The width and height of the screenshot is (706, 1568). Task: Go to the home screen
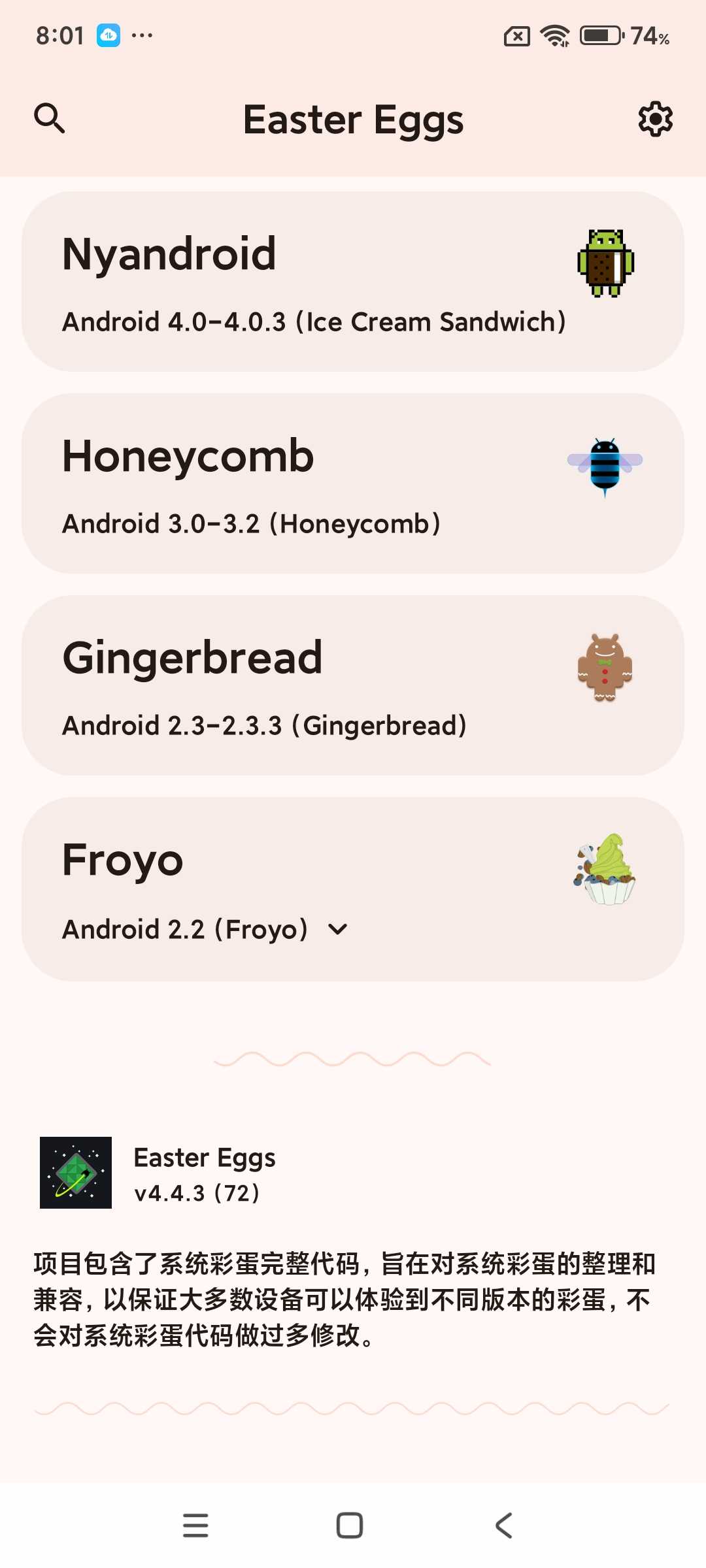coord(350,1526)
